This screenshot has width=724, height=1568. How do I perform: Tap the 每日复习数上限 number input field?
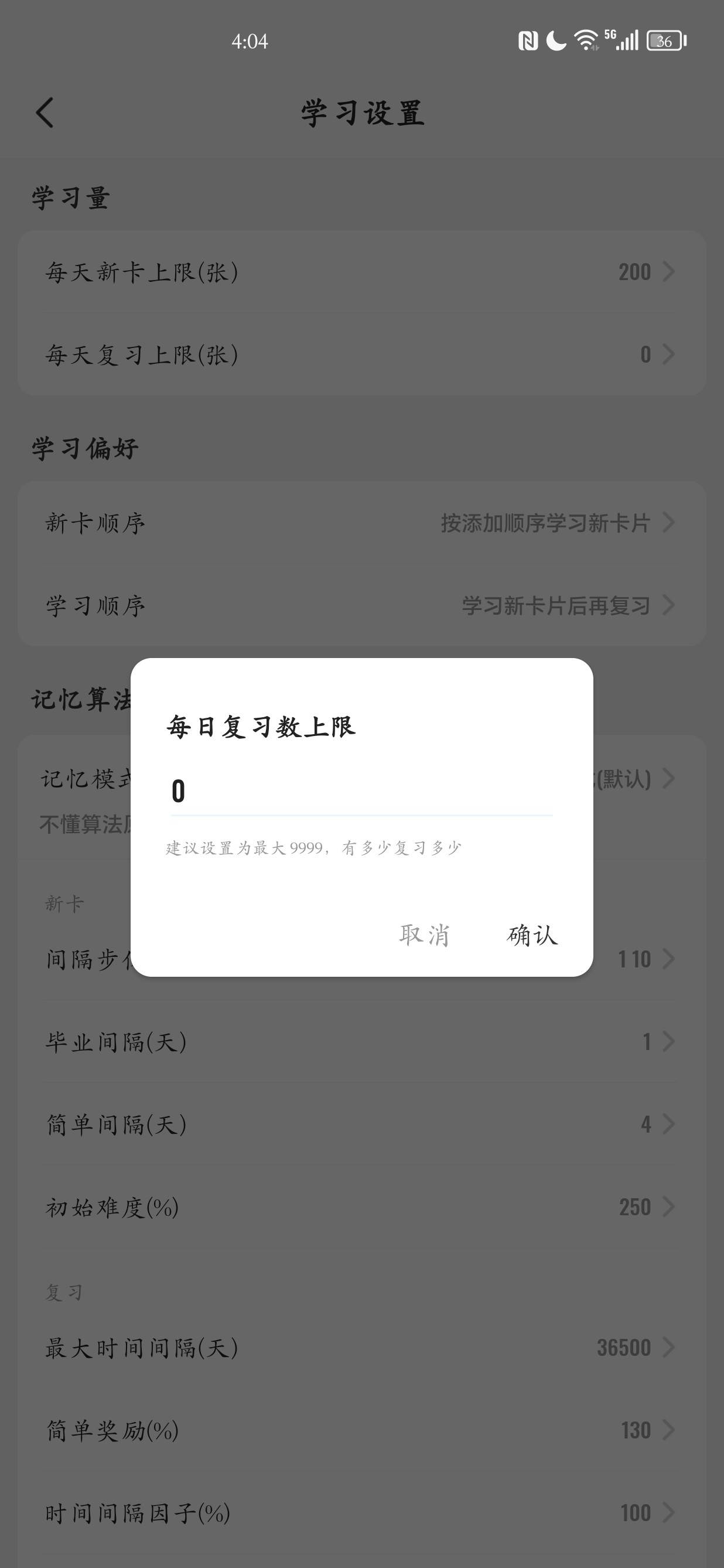(361, 791)
